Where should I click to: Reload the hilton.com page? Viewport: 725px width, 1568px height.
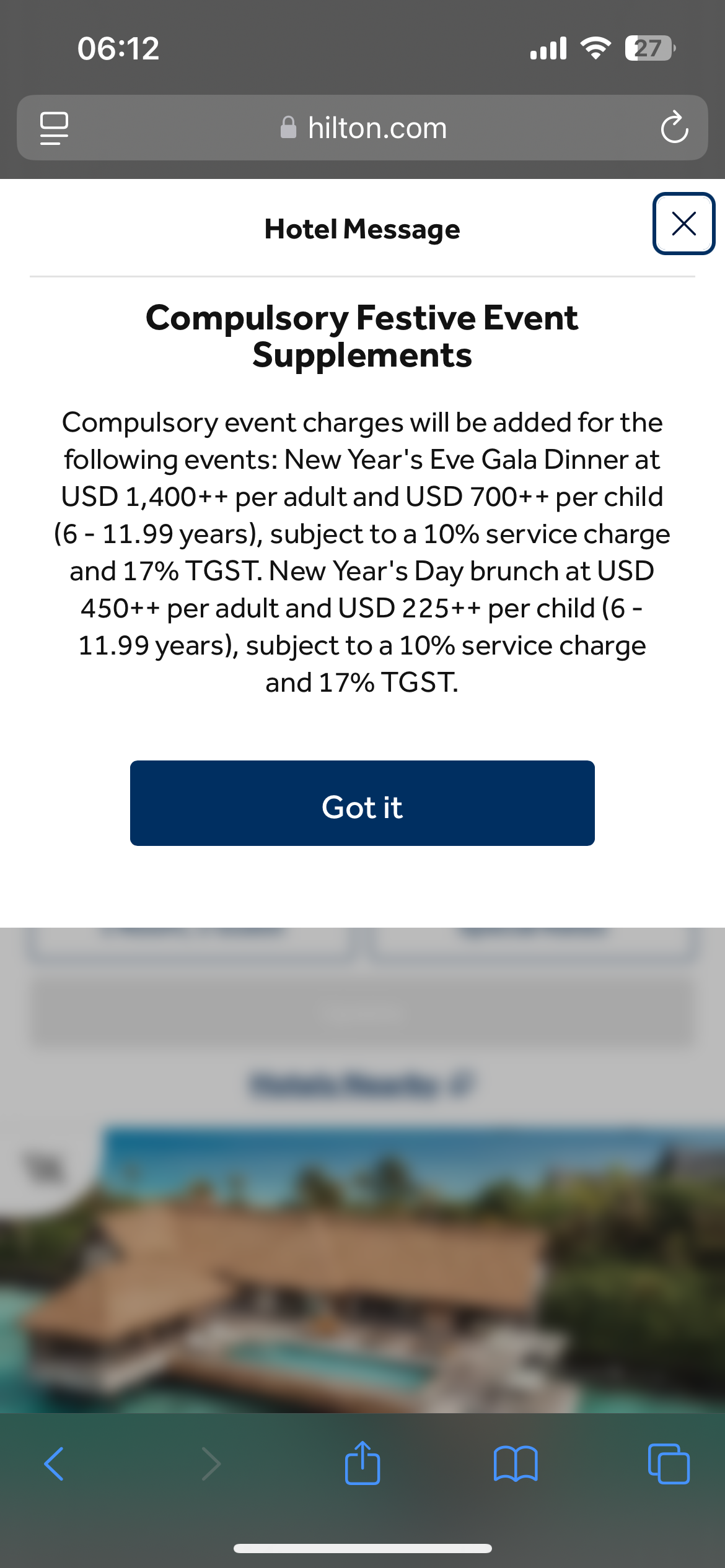674,128
